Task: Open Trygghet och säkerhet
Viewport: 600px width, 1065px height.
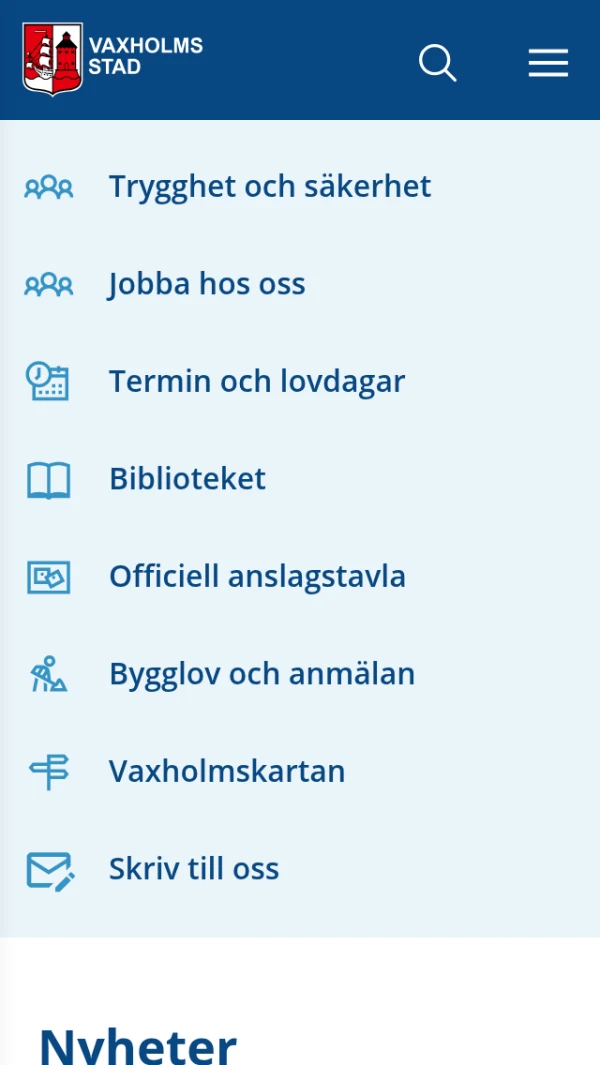Action: (x=270, y=186)
